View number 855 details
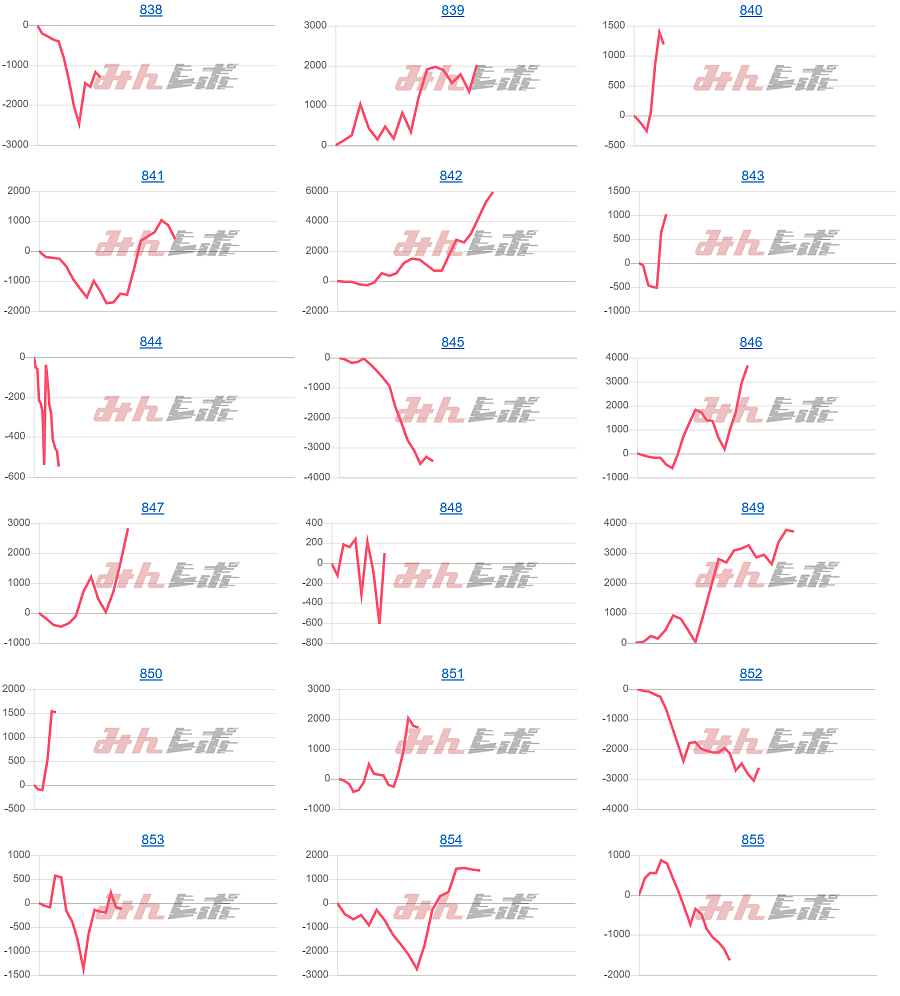 (x=752, y=840)
